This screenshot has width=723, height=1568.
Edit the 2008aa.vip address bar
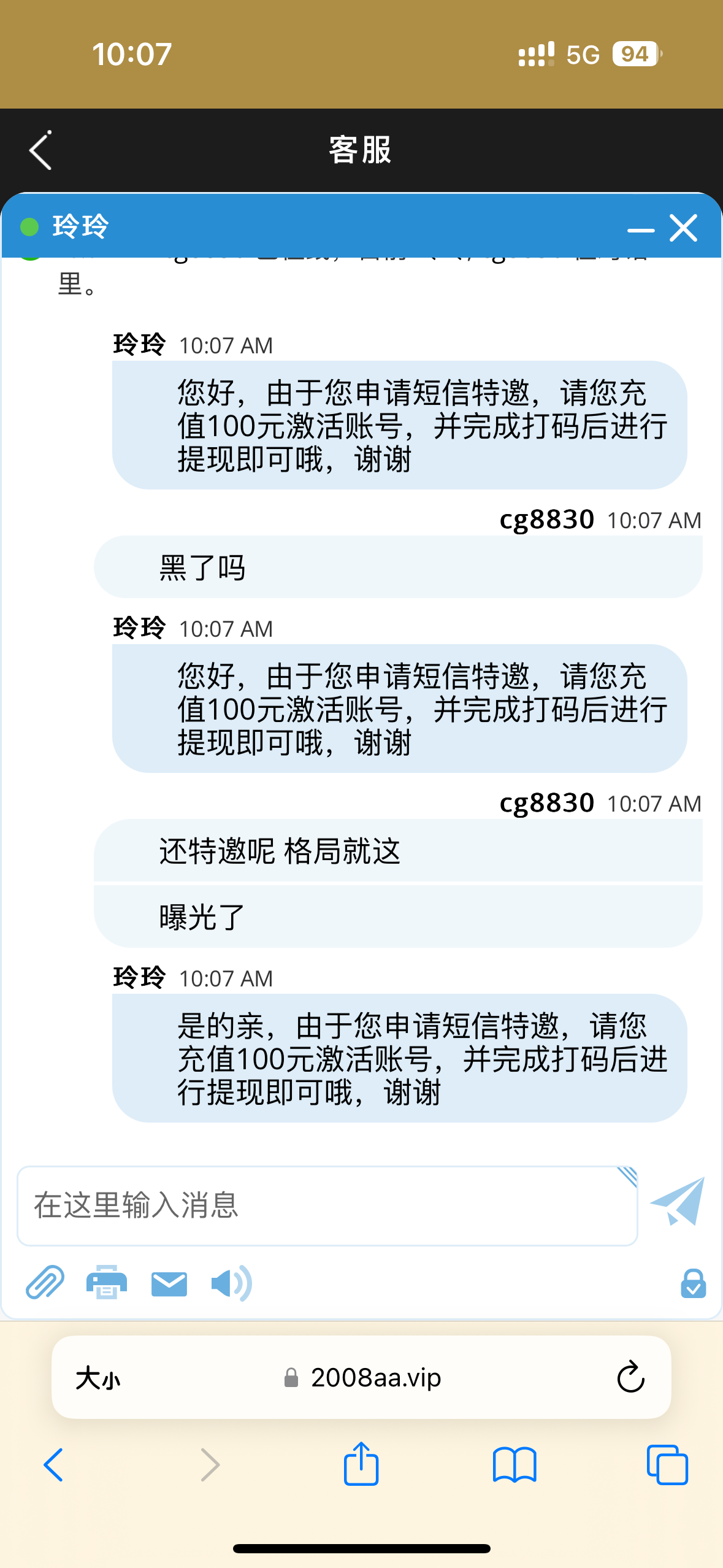click(362, 1378)
